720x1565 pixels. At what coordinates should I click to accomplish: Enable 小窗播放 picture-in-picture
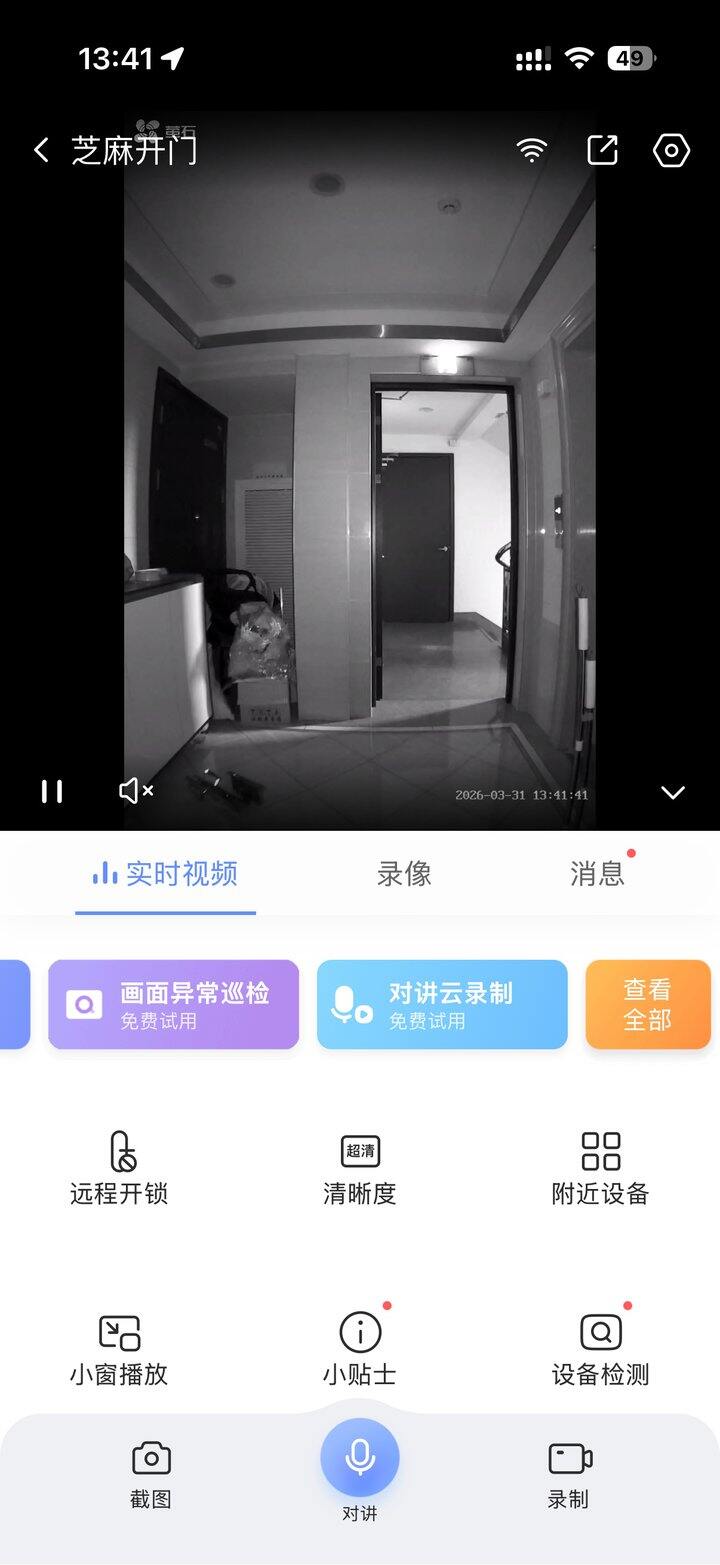(120, 1348)
